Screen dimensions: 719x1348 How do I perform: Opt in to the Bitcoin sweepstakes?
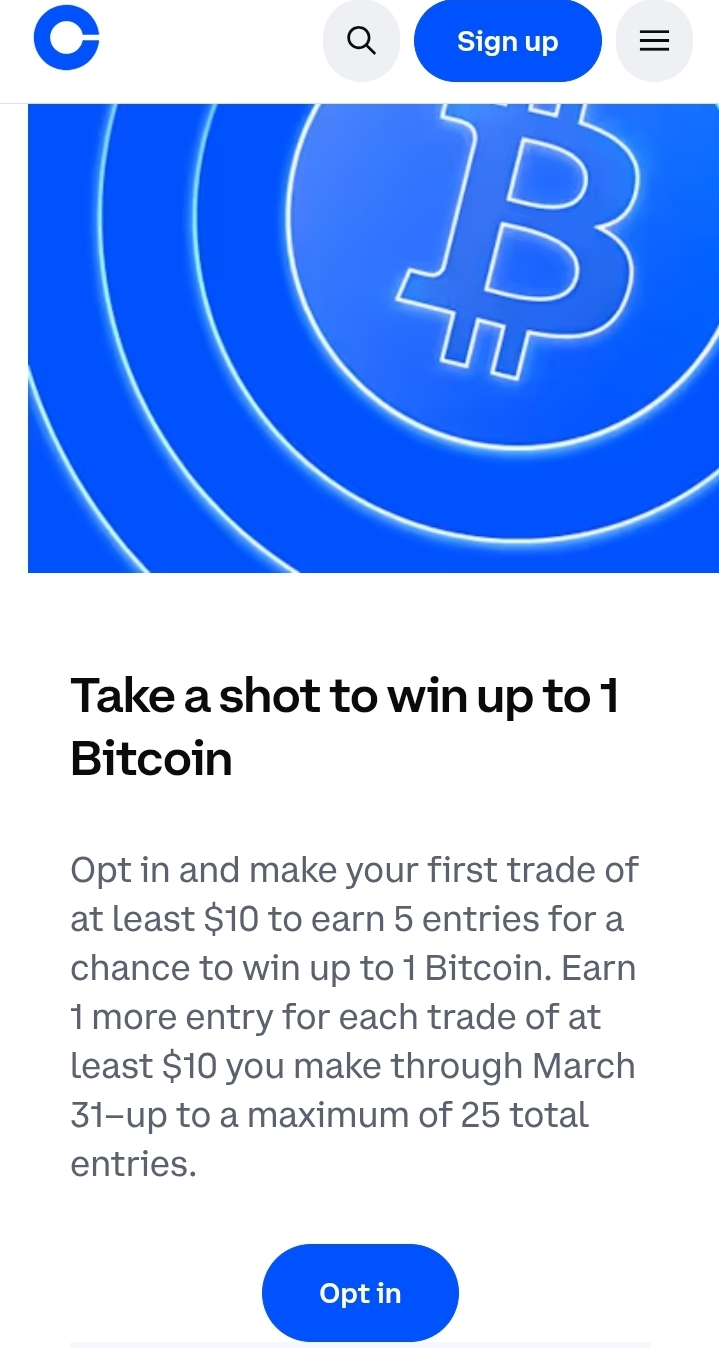click(360, 1292)
